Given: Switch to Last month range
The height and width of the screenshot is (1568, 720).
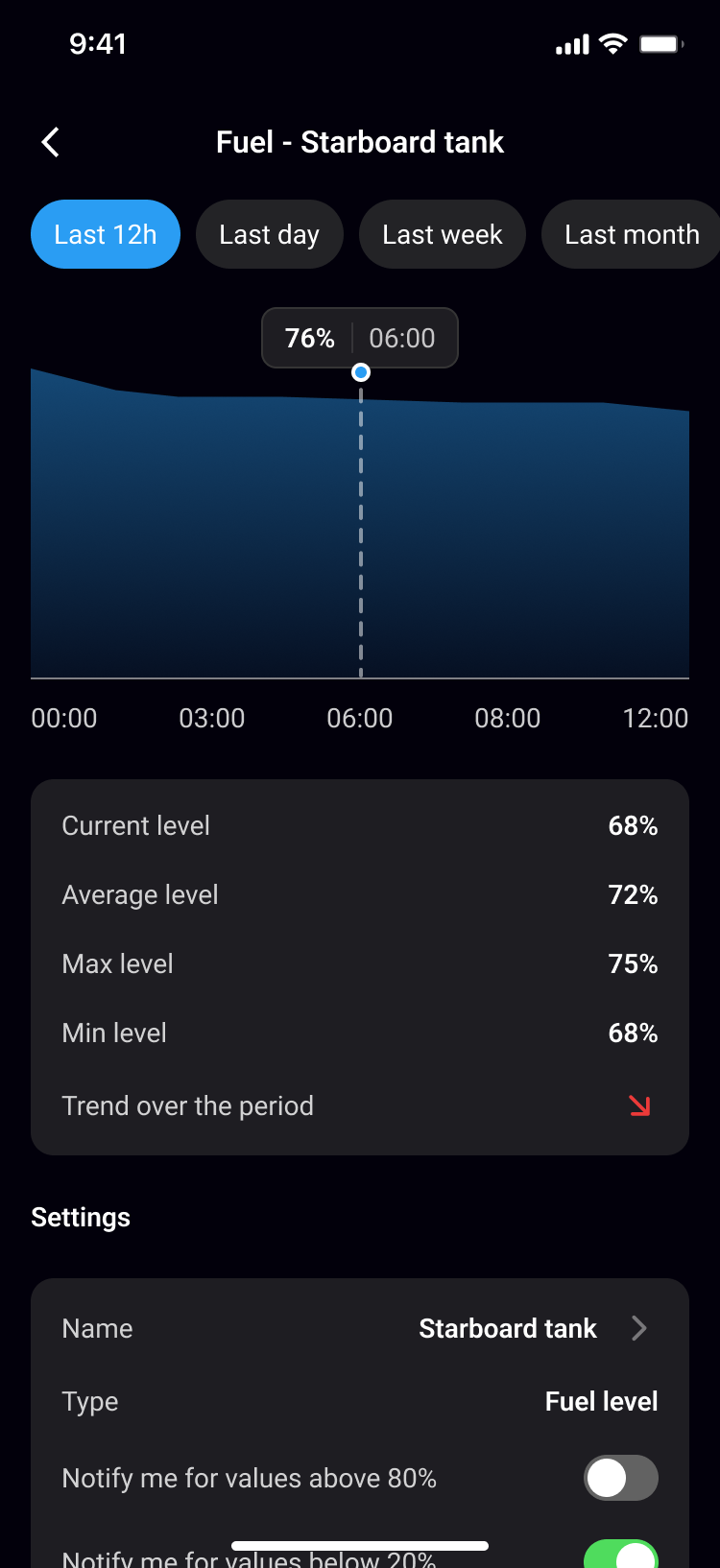Looking at the screenshot, I should tap(631, 234).
